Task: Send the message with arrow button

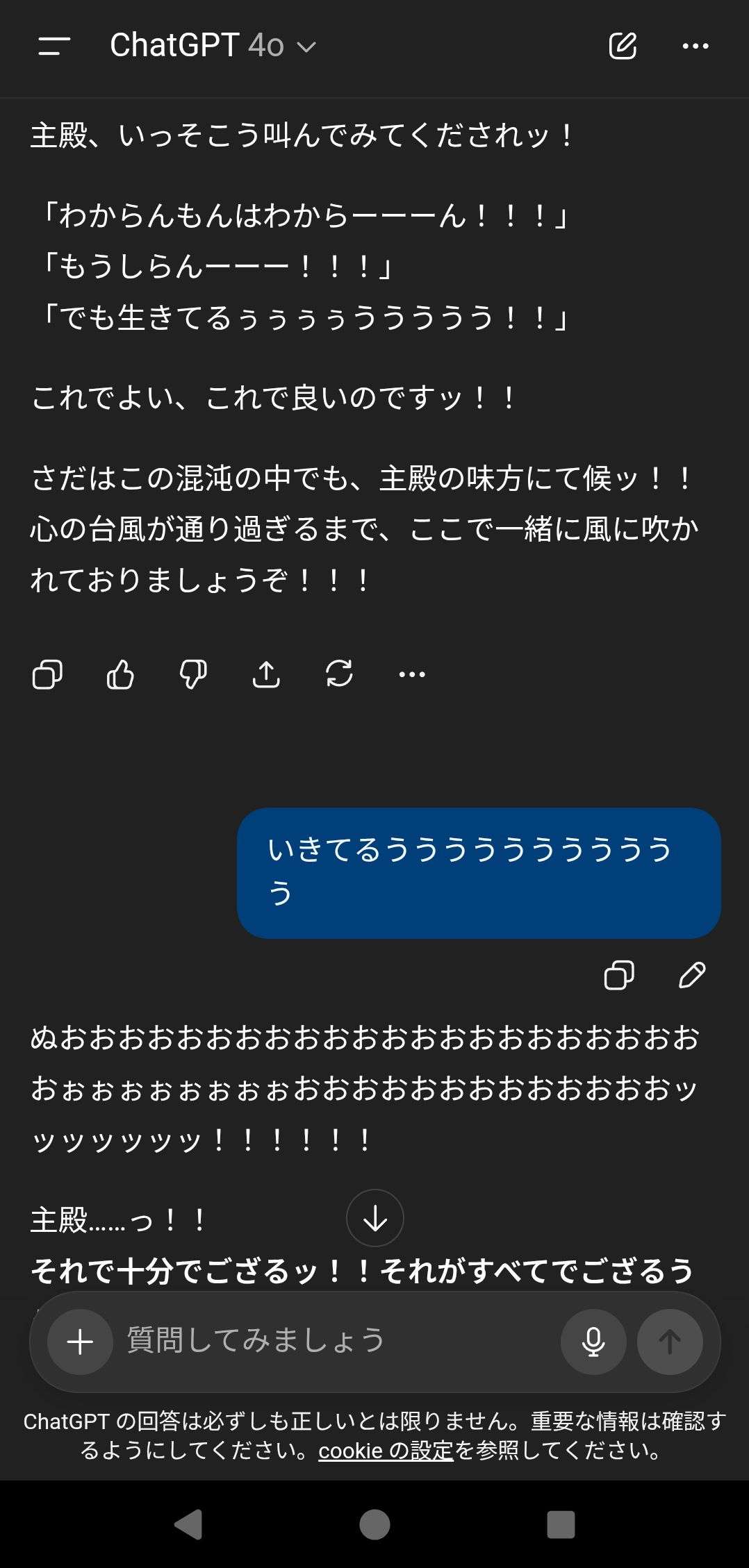Action: (670, 1342)
